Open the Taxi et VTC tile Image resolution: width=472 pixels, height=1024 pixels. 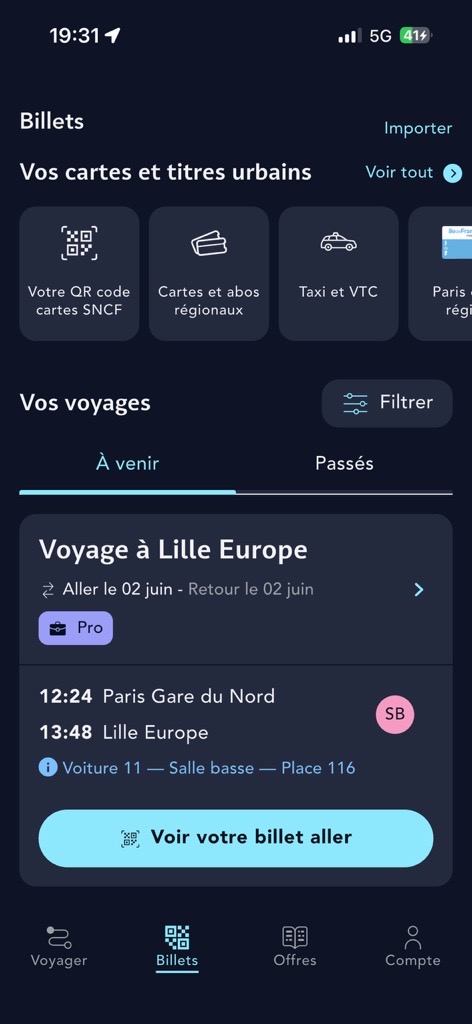click(x=338, y=274)
